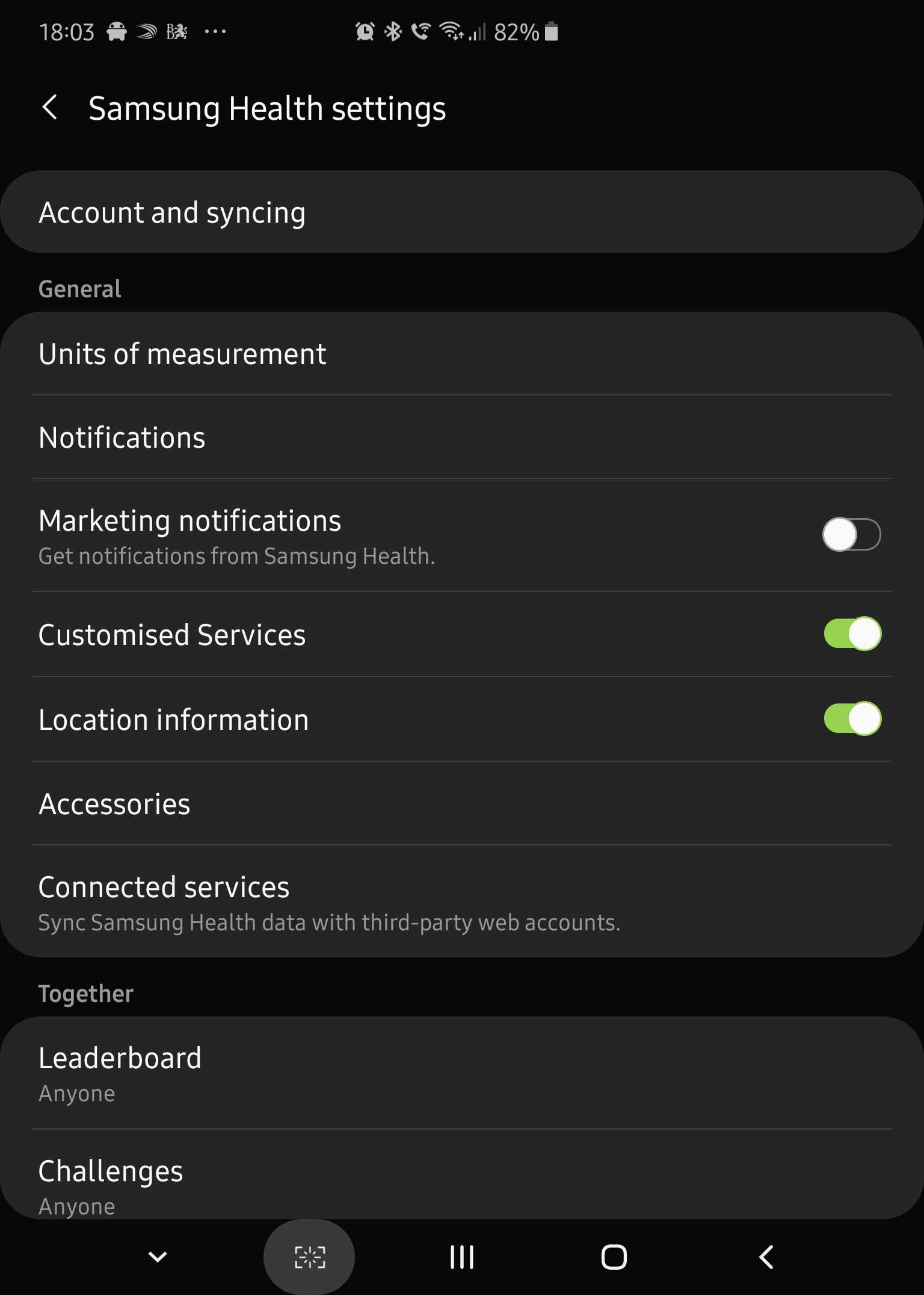This screenshot has width=924, height=1295.
Task: Open Units of measurement
Action: coord(461,354)
